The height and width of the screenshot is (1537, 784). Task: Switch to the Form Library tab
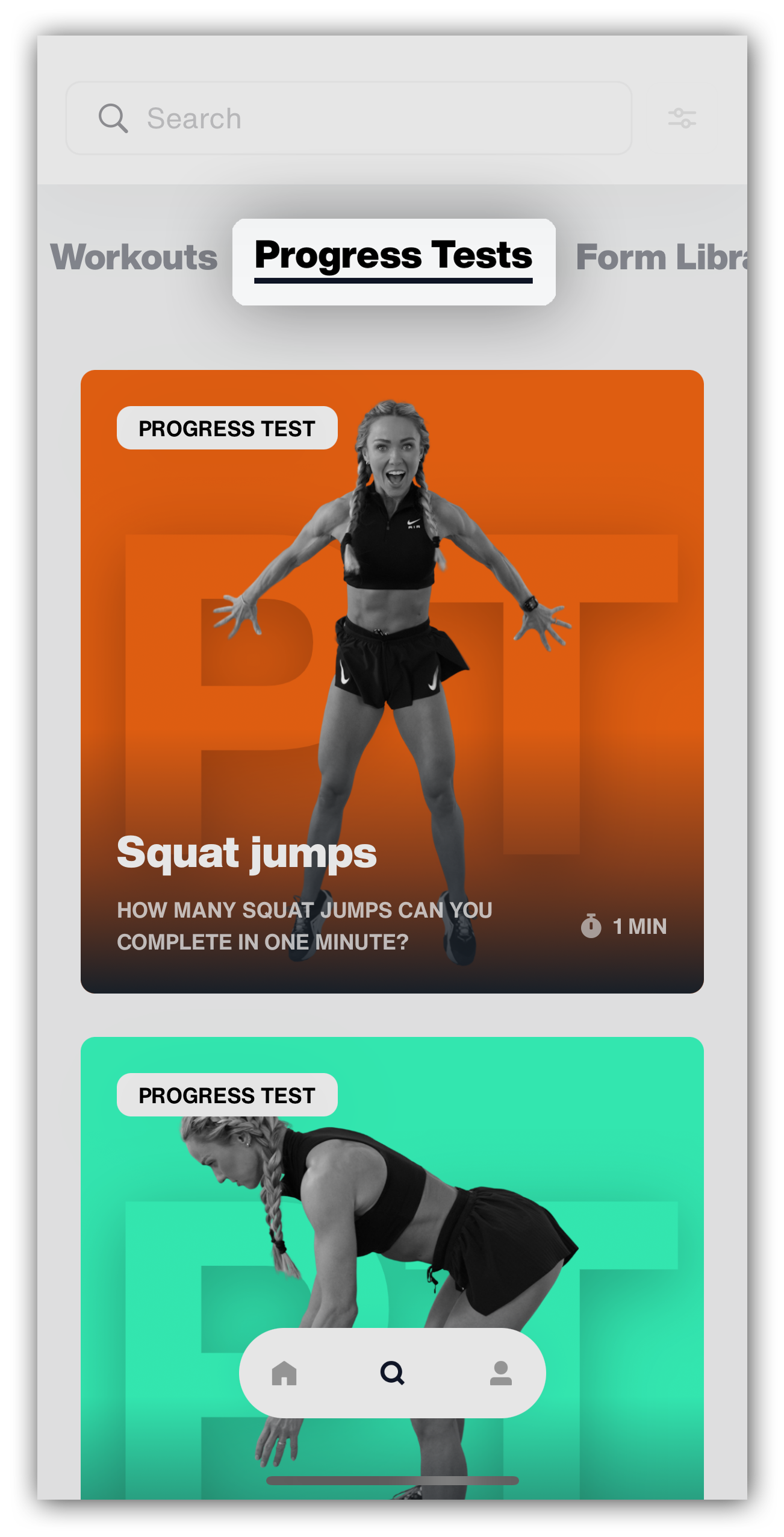(662, 257)
